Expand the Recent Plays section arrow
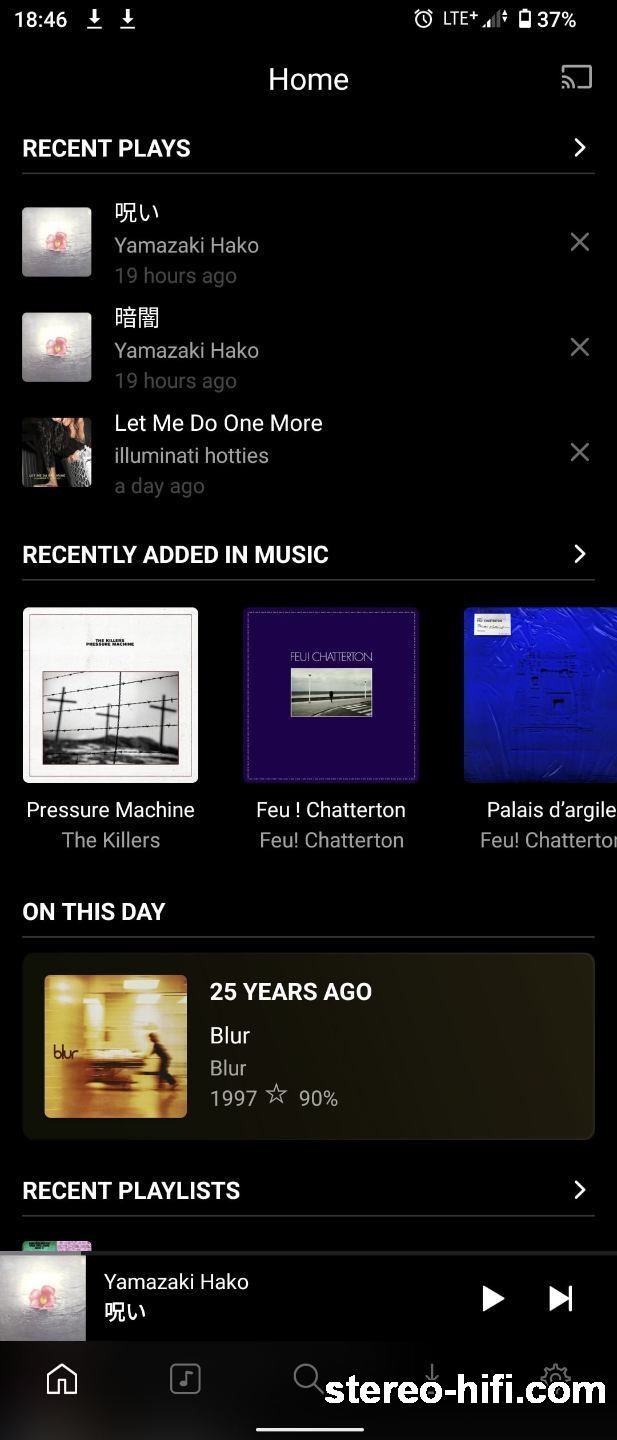The image size is (617, 1440). pos(579,148)
